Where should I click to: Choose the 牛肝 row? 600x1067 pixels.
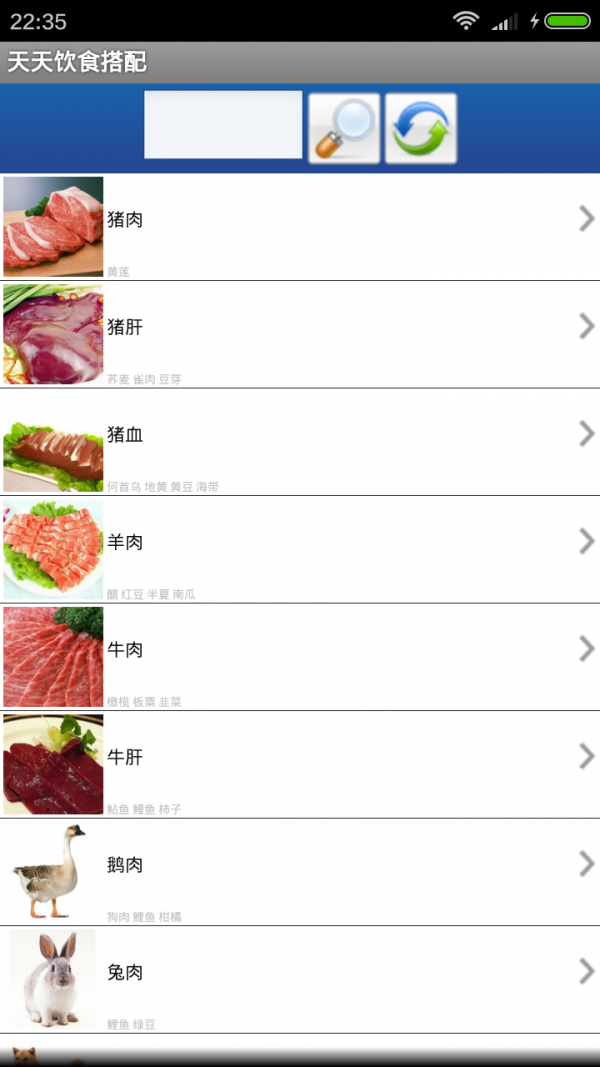click(x=300, y=764)
